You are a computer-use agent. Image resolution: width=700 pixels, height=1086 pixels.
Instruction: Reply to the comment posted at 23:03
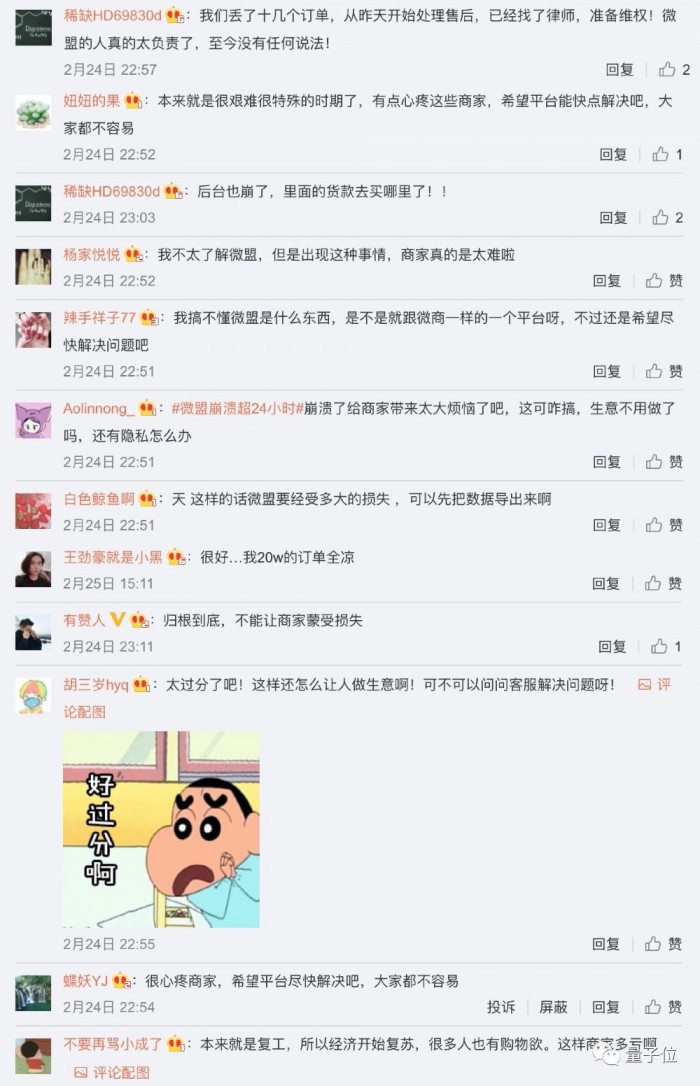click(x=613, y=218)
